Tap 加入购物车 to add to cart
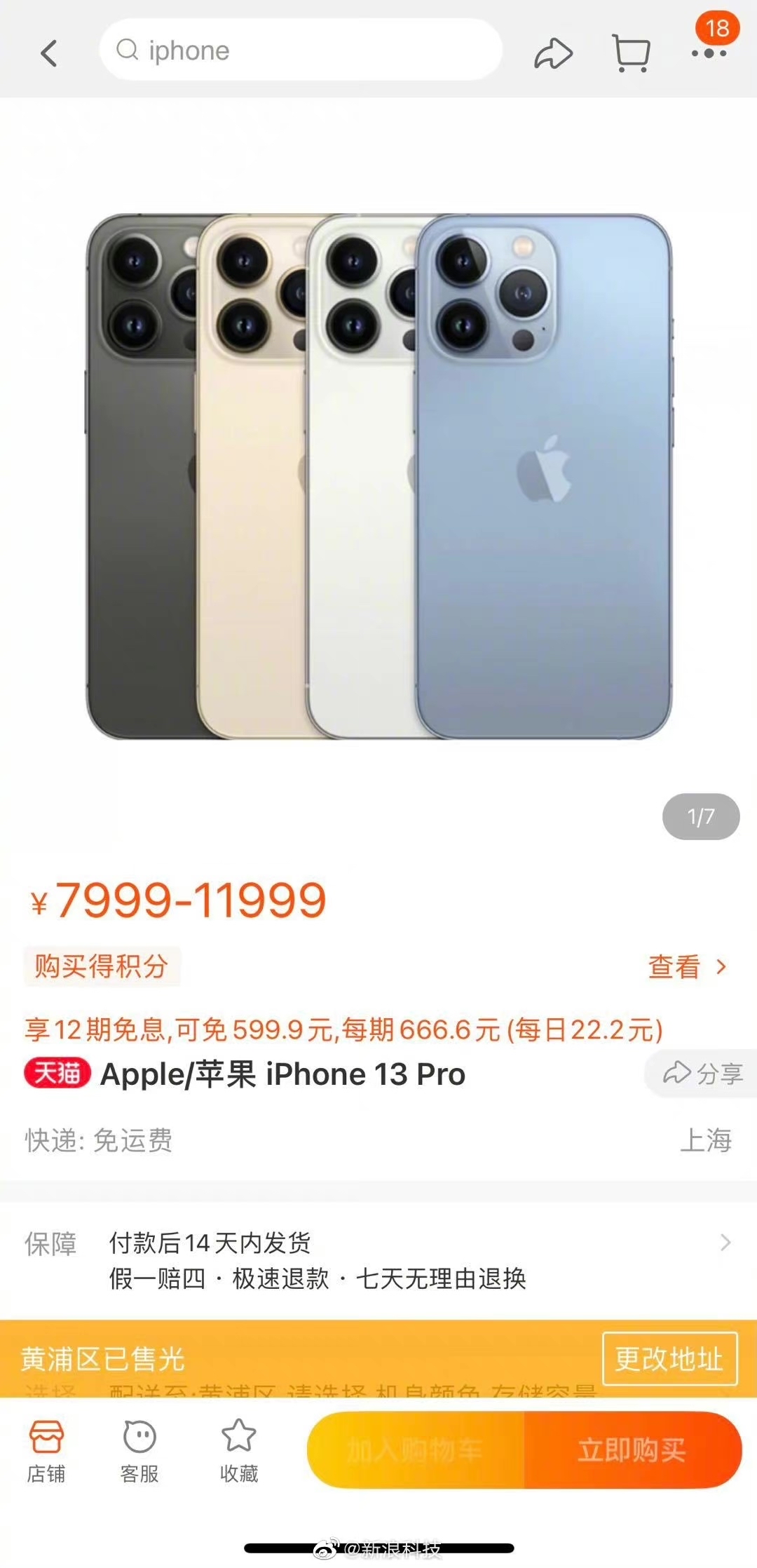 pos(416,1450)
